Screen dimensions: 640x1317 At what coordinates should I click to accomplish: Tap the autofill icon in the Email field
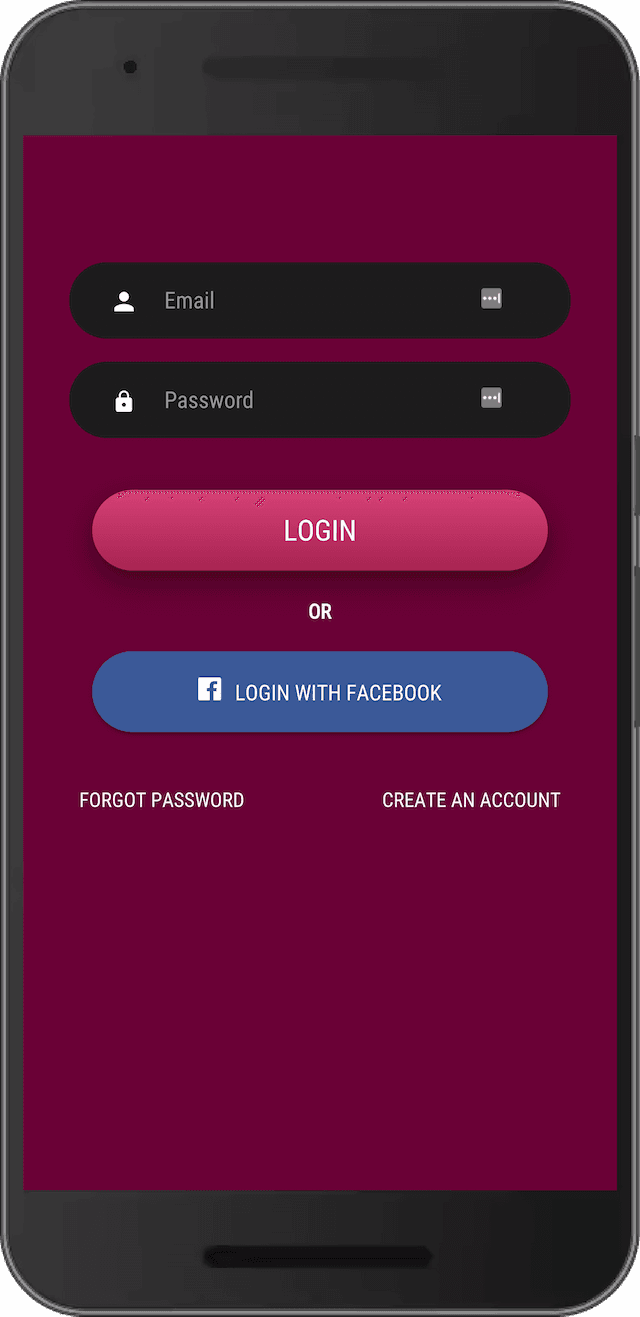coord(491,299)
